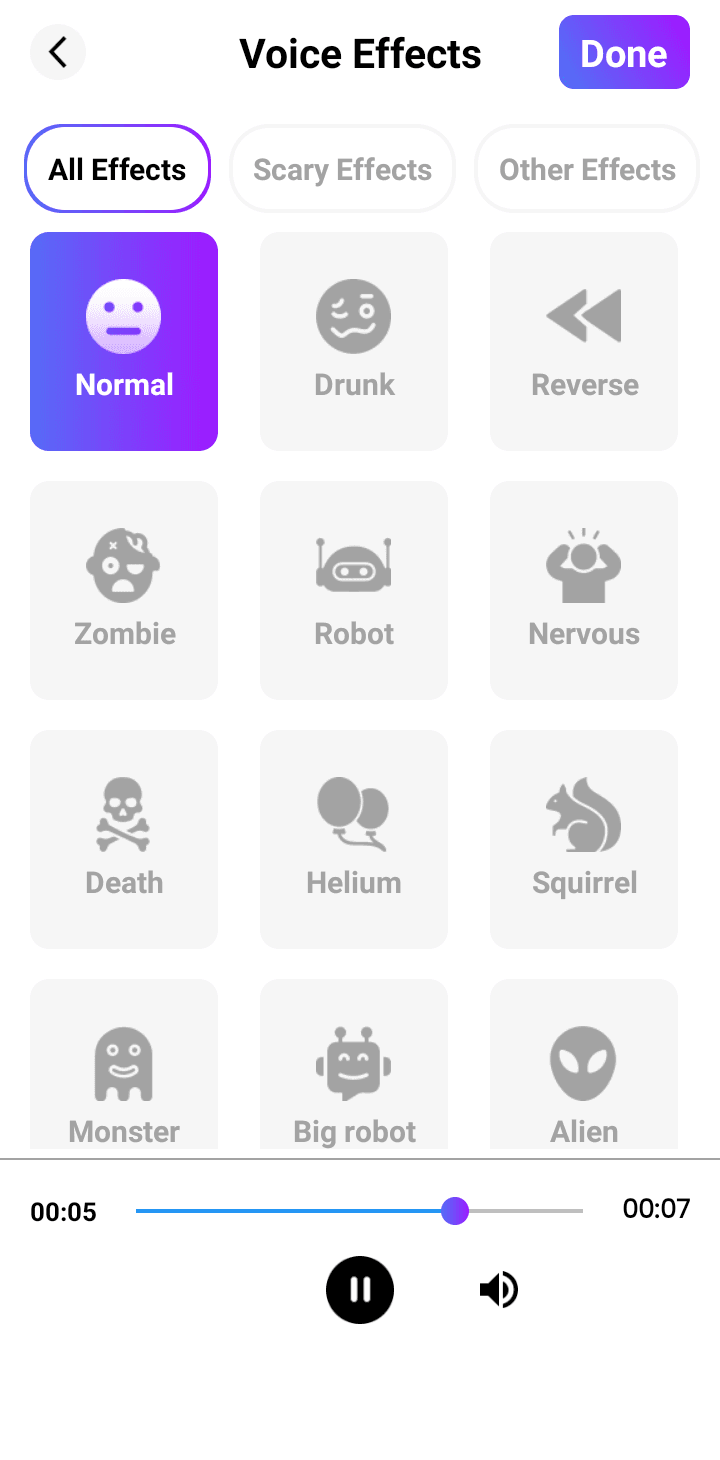
Task: Pause the audio playback
Action: [360, 1290]
